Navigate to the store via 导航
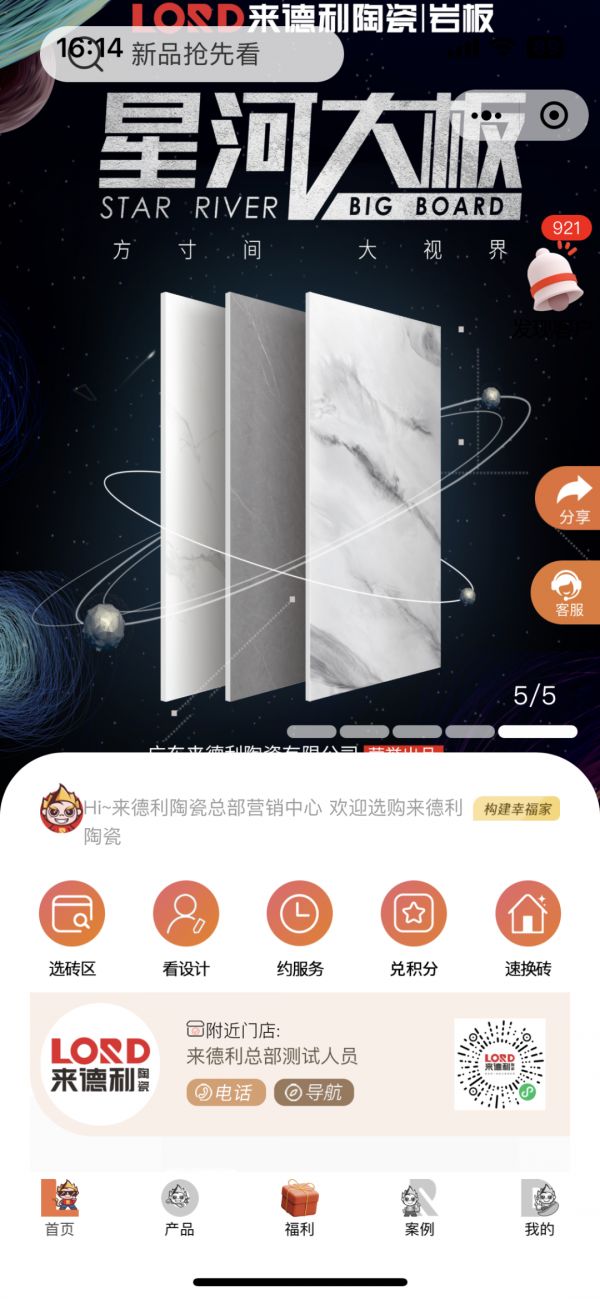 (314, 1093)
